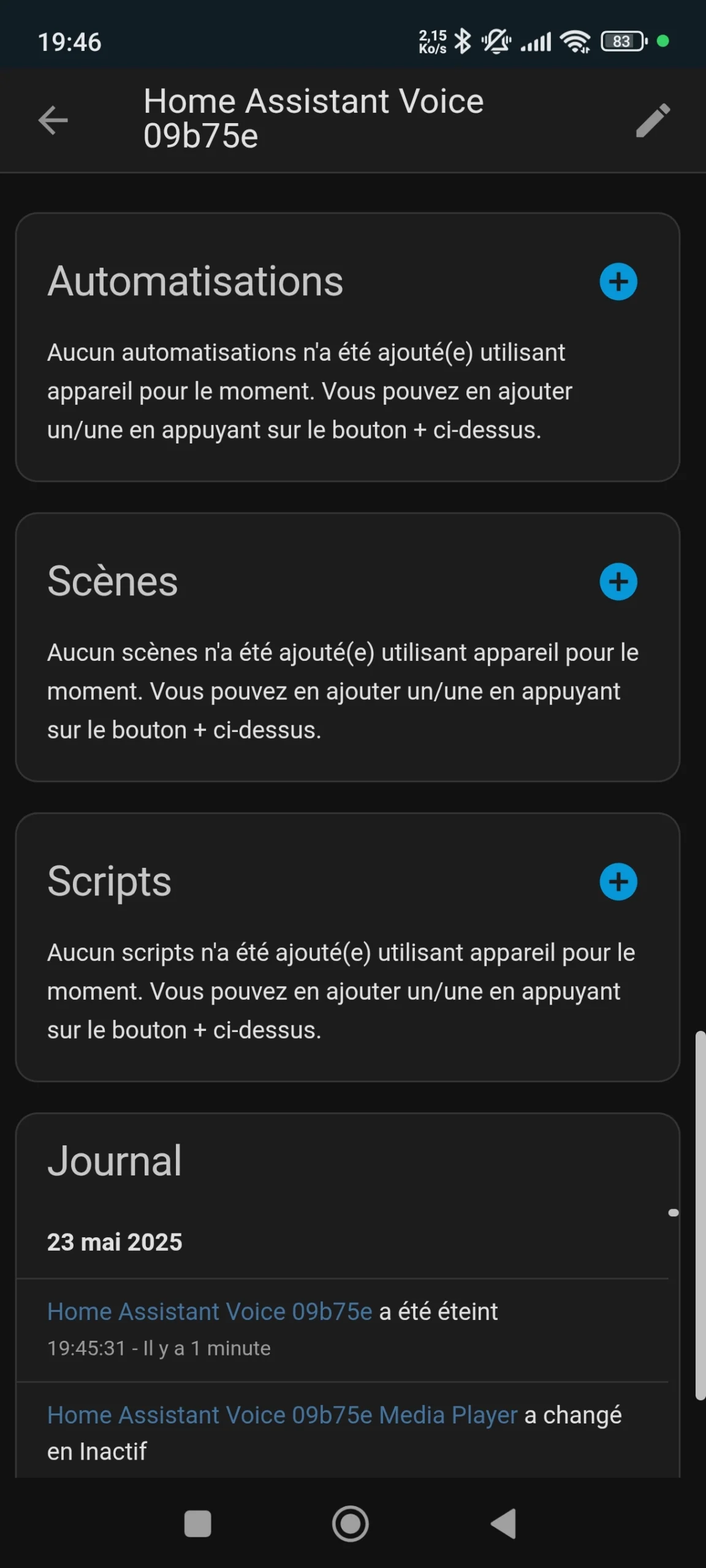Edit the device name via the pencil icon
This screenshot has width=706, height=1568.
(653, 120)
